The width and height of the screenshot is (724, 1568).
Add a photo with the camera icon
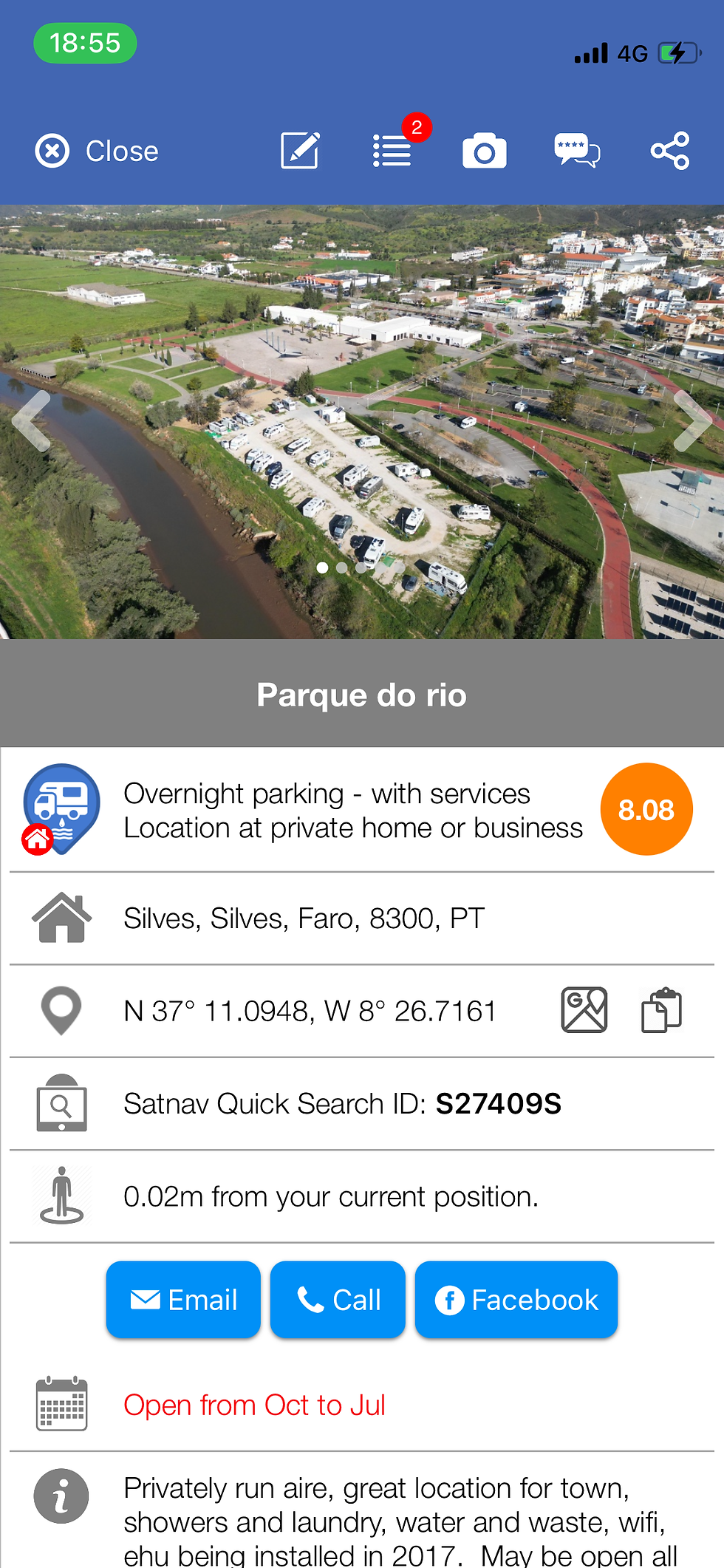pyautogui.click(x=485, y=151)
